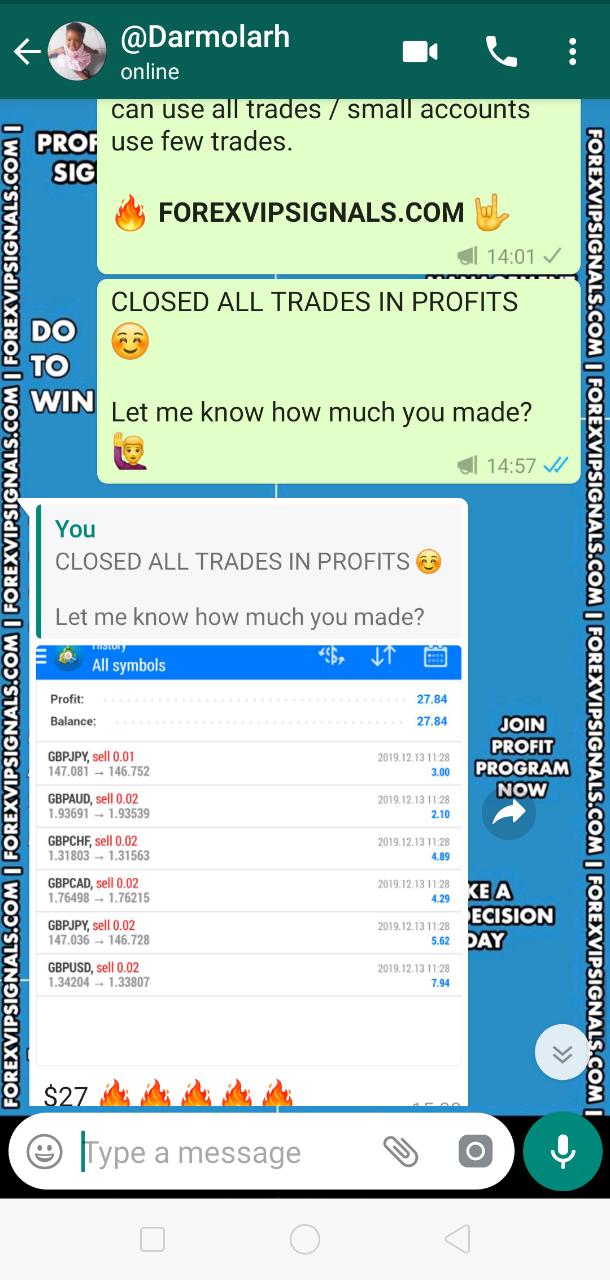Open the trade history screenshot image

(249, 850)
